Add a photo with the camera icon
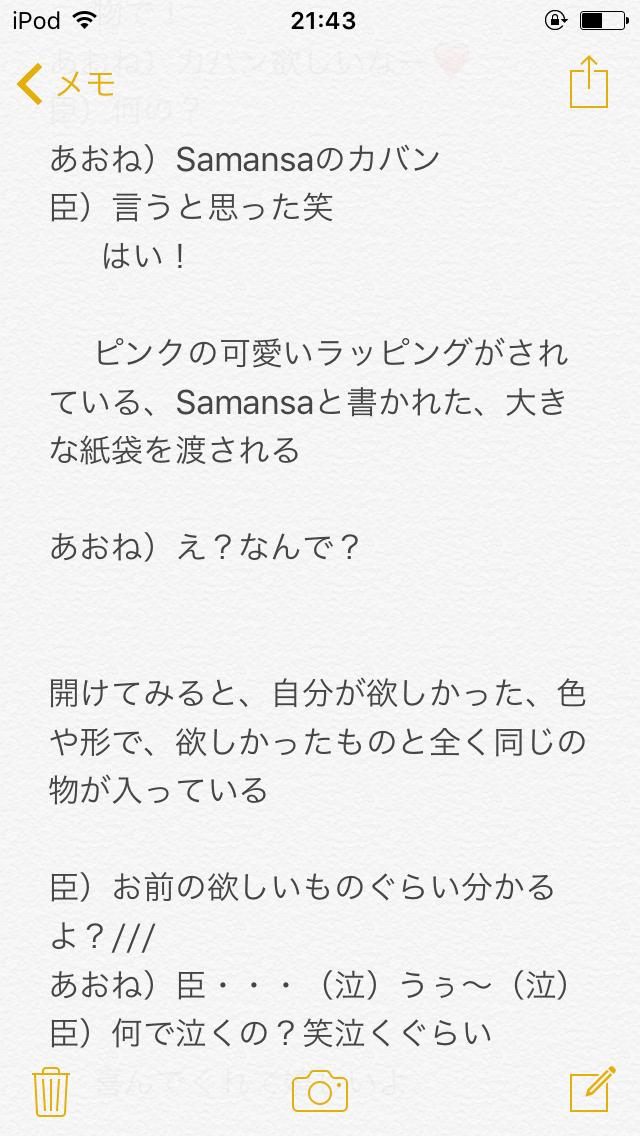Image resolution: width=640 pixels, height=1136 pixels. point(320,1091)
